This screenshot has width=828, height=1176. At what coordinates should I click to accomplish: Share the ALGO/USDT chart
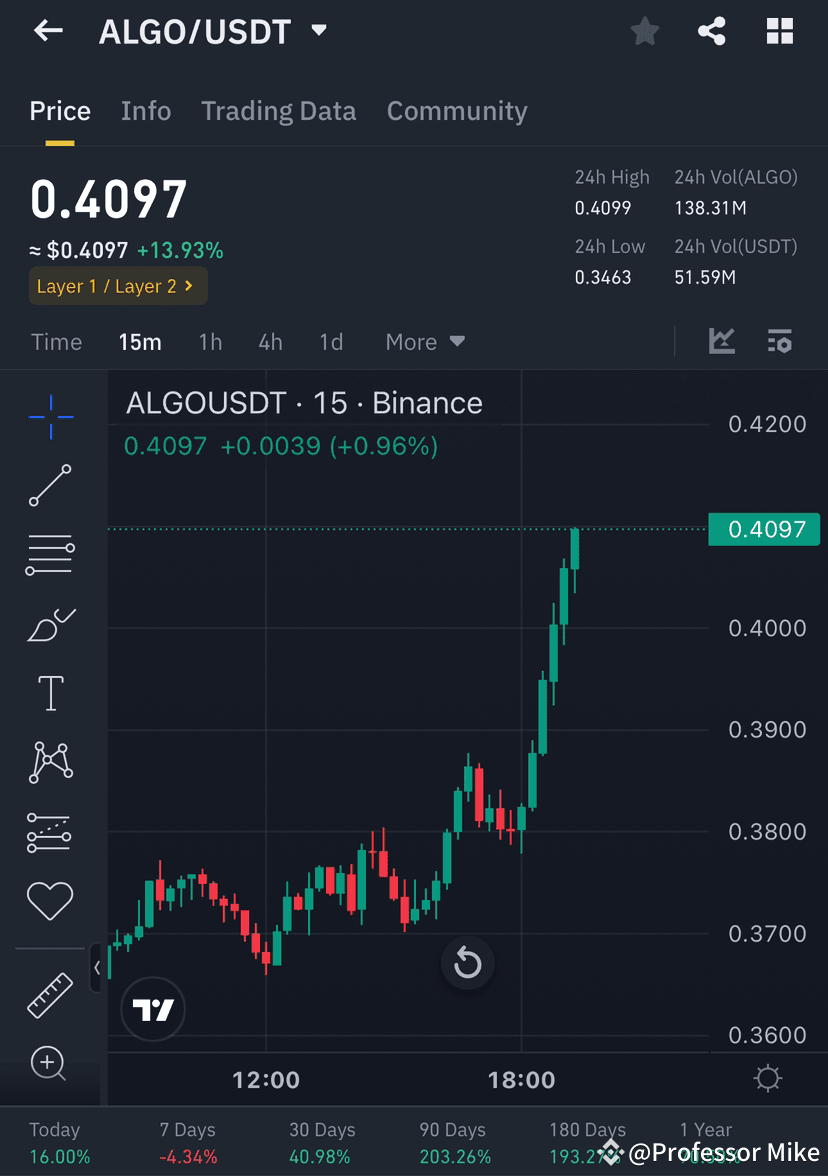coord(712,31)
